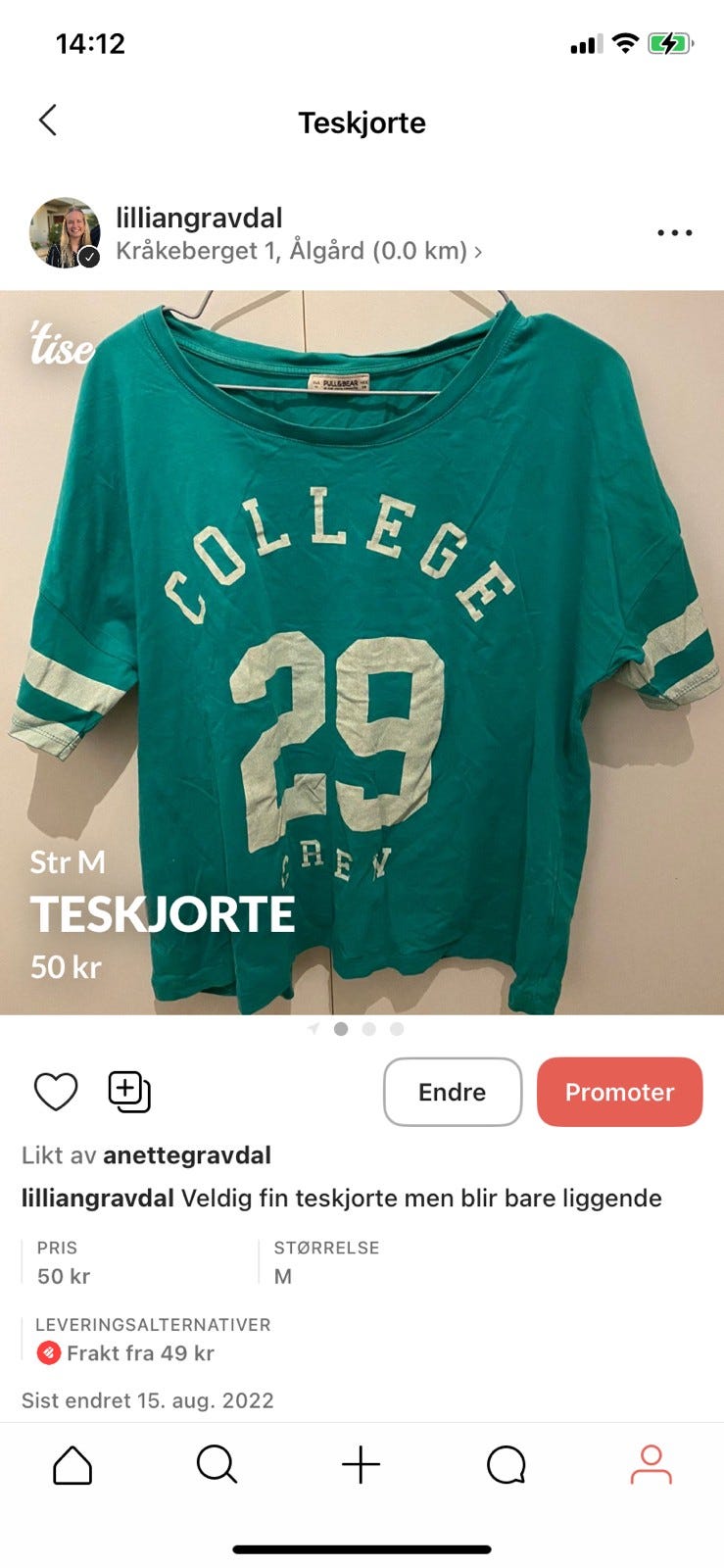Switch to the Home tab
This screenshot has width=724, height=1568.
72,1465
